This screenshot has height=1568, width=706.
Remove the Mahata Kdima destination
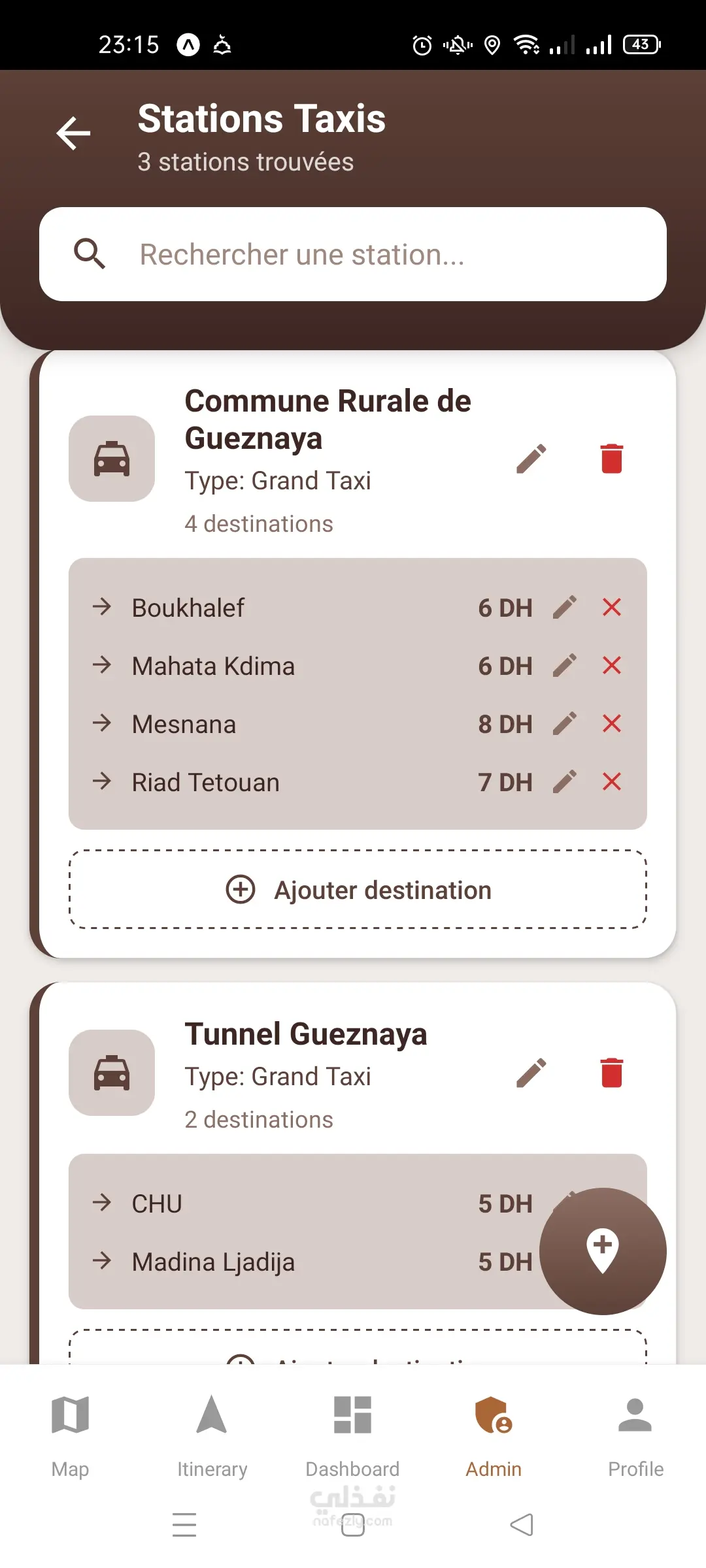(612, 666)
